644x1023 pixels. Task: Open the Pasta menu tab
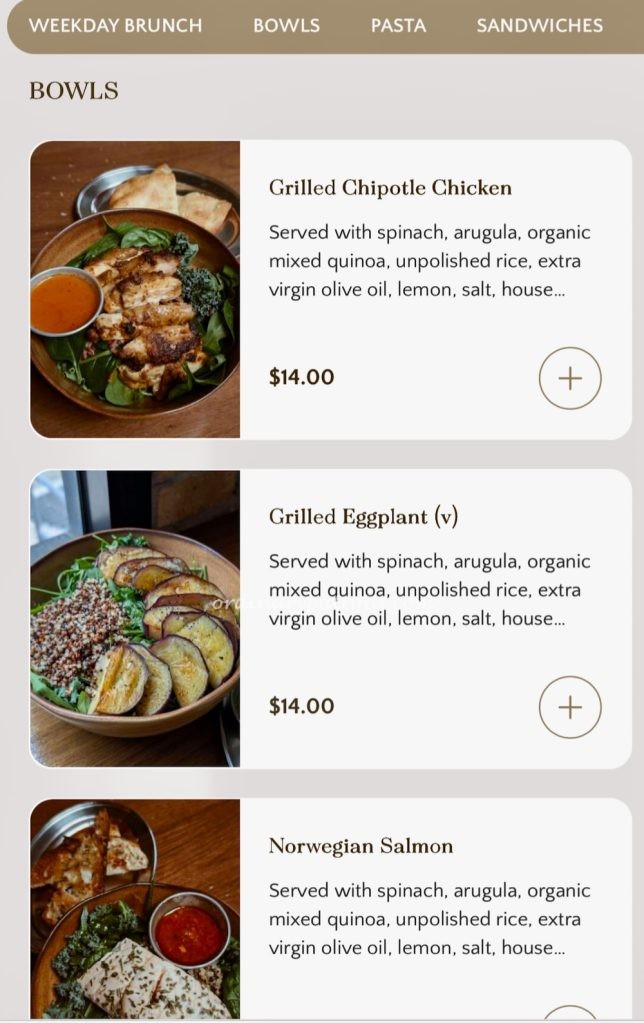point(398,26)
